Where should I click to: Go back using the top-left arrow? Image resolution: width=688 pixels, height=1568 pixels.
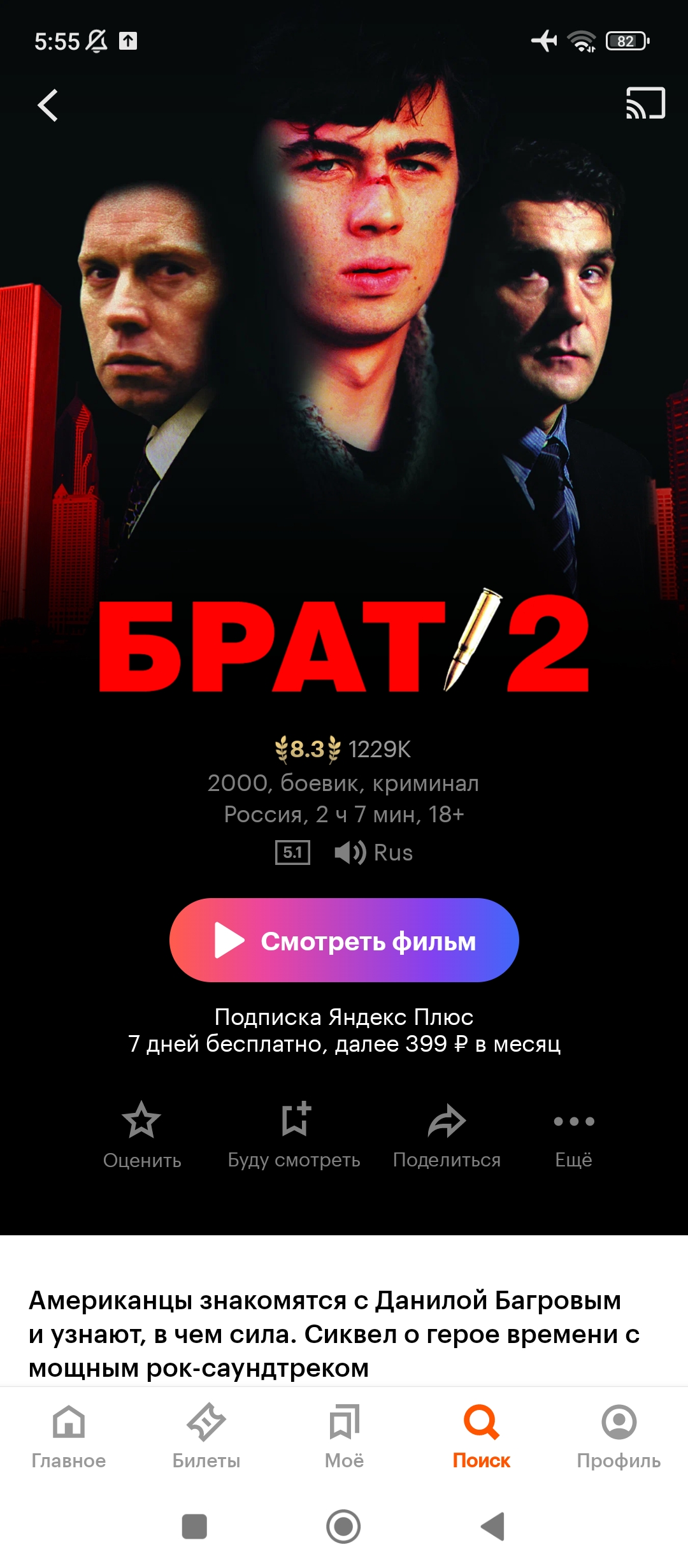pyautogui.click(x=48, y=105)
